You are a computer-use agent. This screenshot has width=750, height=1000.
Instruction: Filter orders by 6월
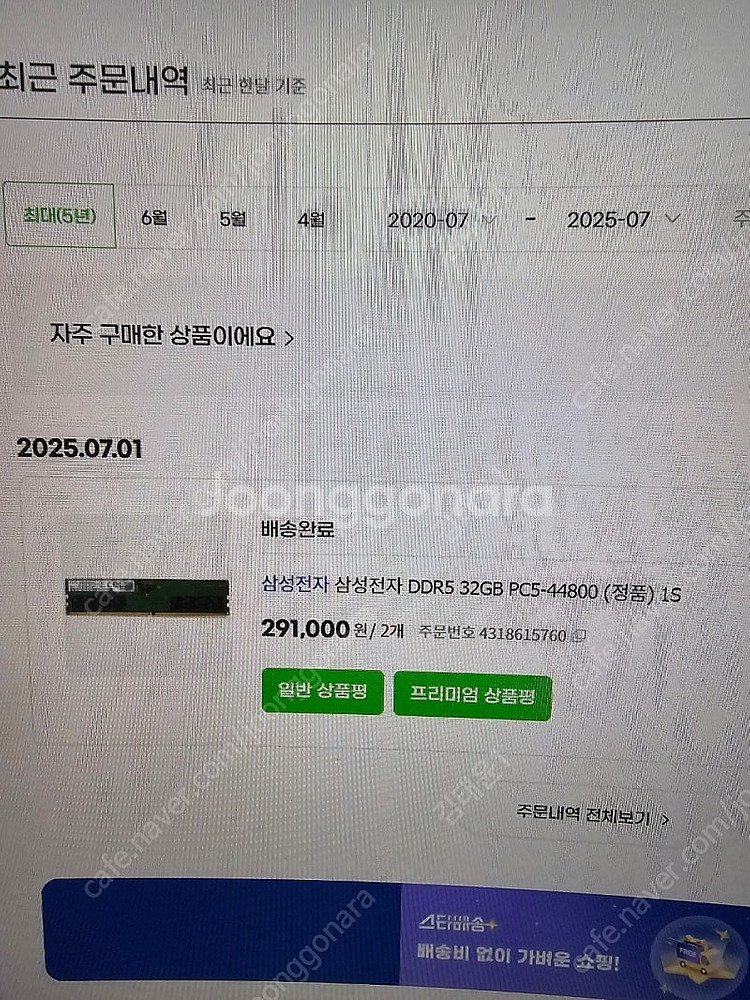click(154, 217)
